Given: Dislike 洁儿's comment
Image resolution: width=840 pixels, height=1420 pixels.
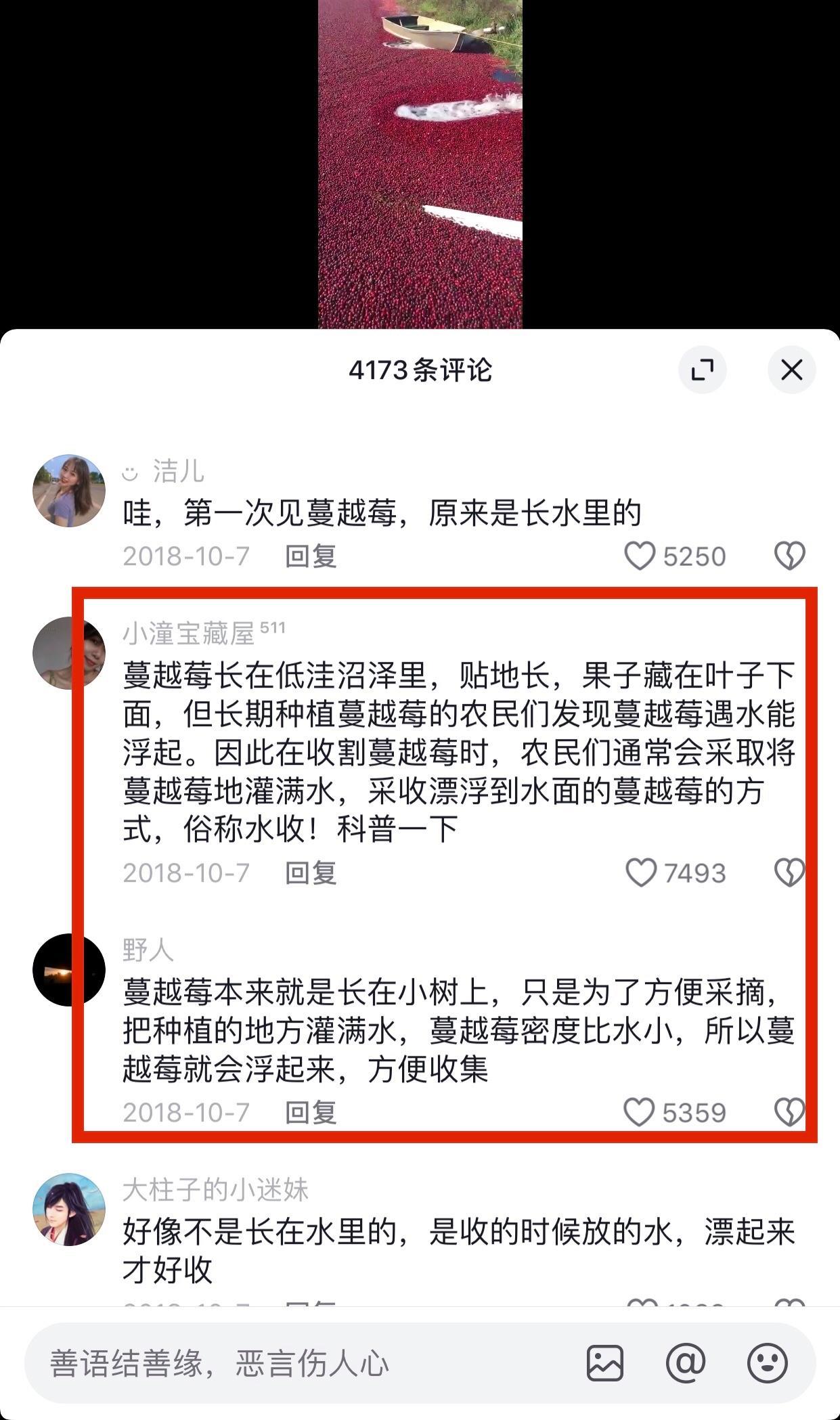Looking at the screenshot, I should click(x=789, y=556).
